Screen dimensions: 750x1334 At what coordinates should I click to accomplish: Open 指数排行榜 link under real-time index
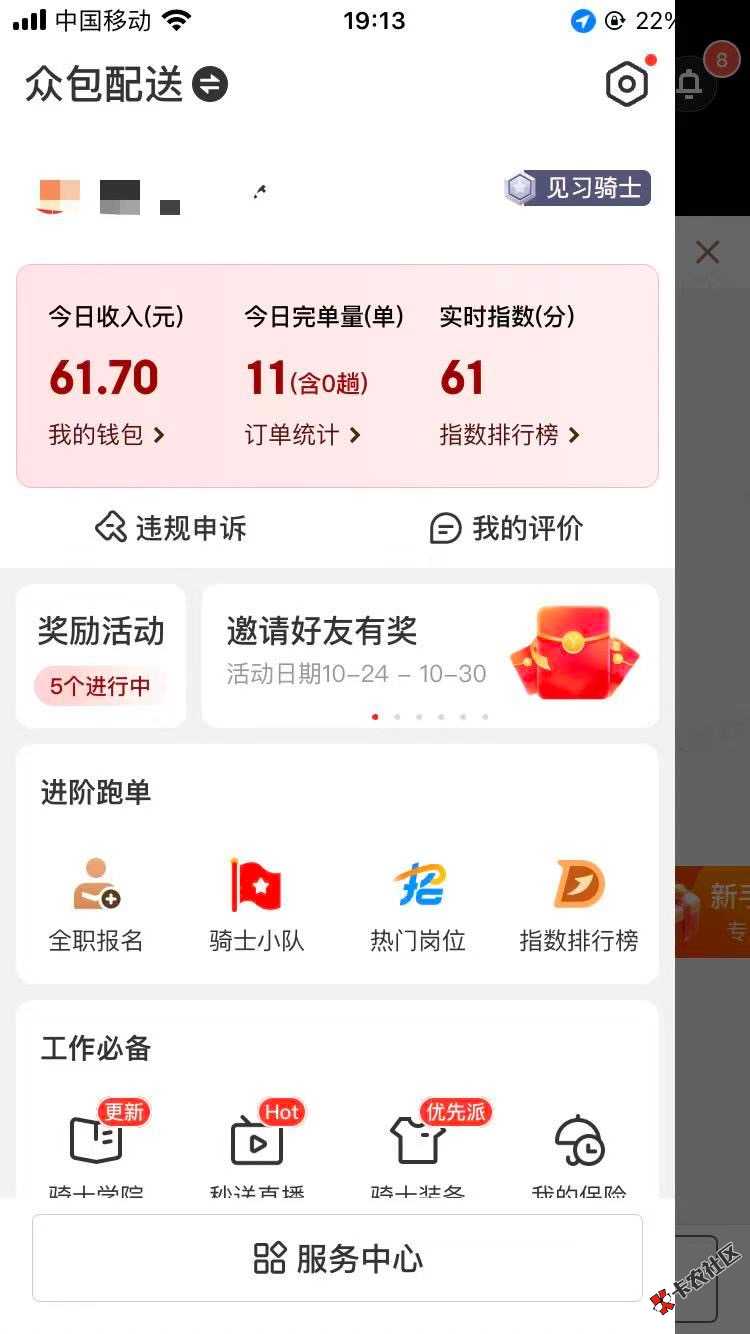click(x=510, y=435)
